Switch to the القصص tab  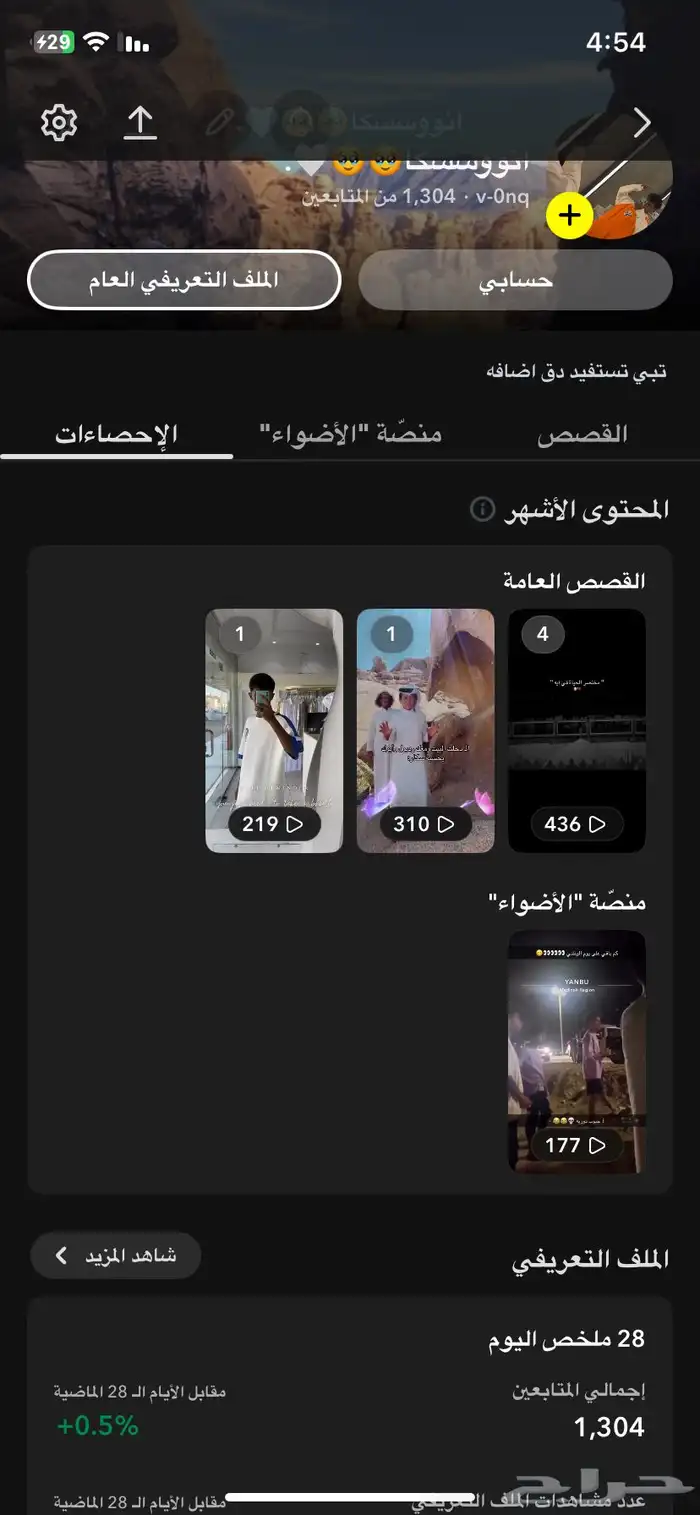pyautogui.click(x=582, y=434)
